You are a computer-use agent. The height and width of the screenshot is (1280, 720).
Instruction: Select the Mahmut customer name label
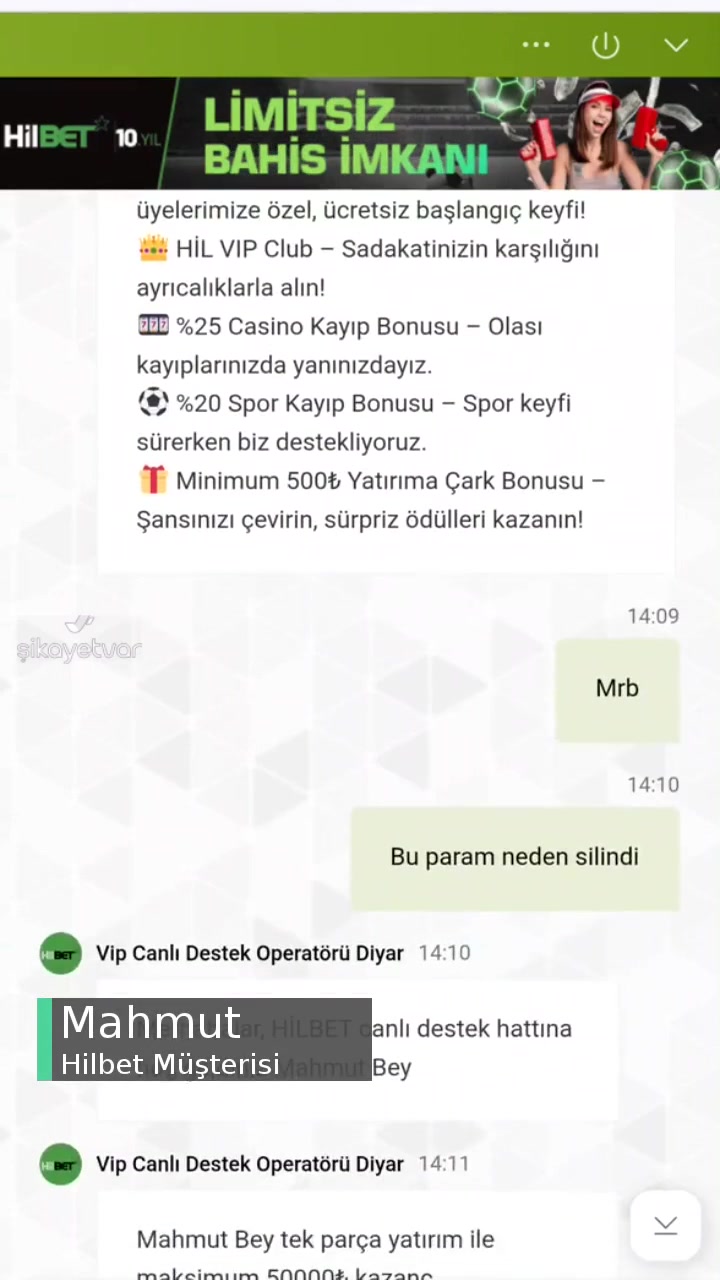pyautogui.click(x=150, y=1023)
